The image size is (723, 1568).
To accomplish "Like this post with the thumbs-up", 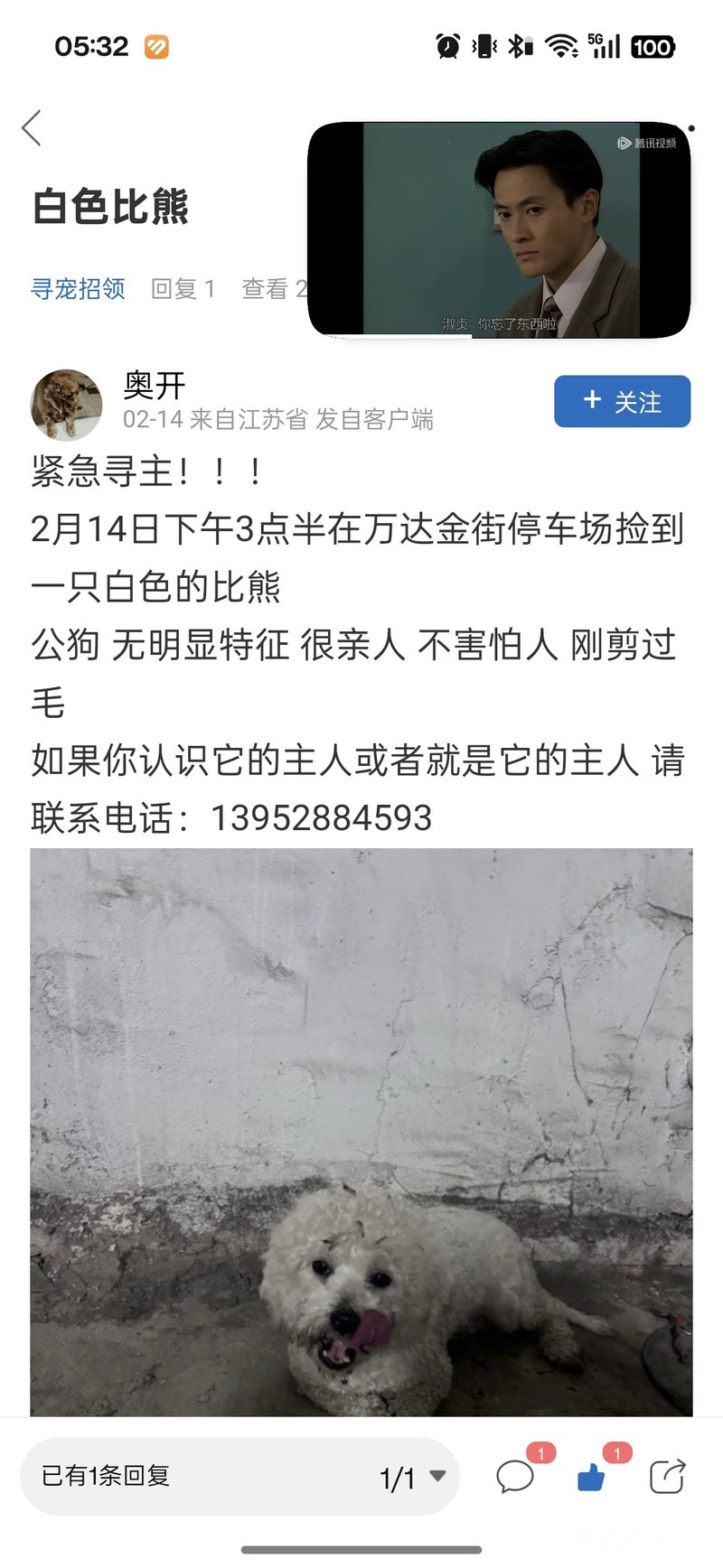I will [591, 1477].
